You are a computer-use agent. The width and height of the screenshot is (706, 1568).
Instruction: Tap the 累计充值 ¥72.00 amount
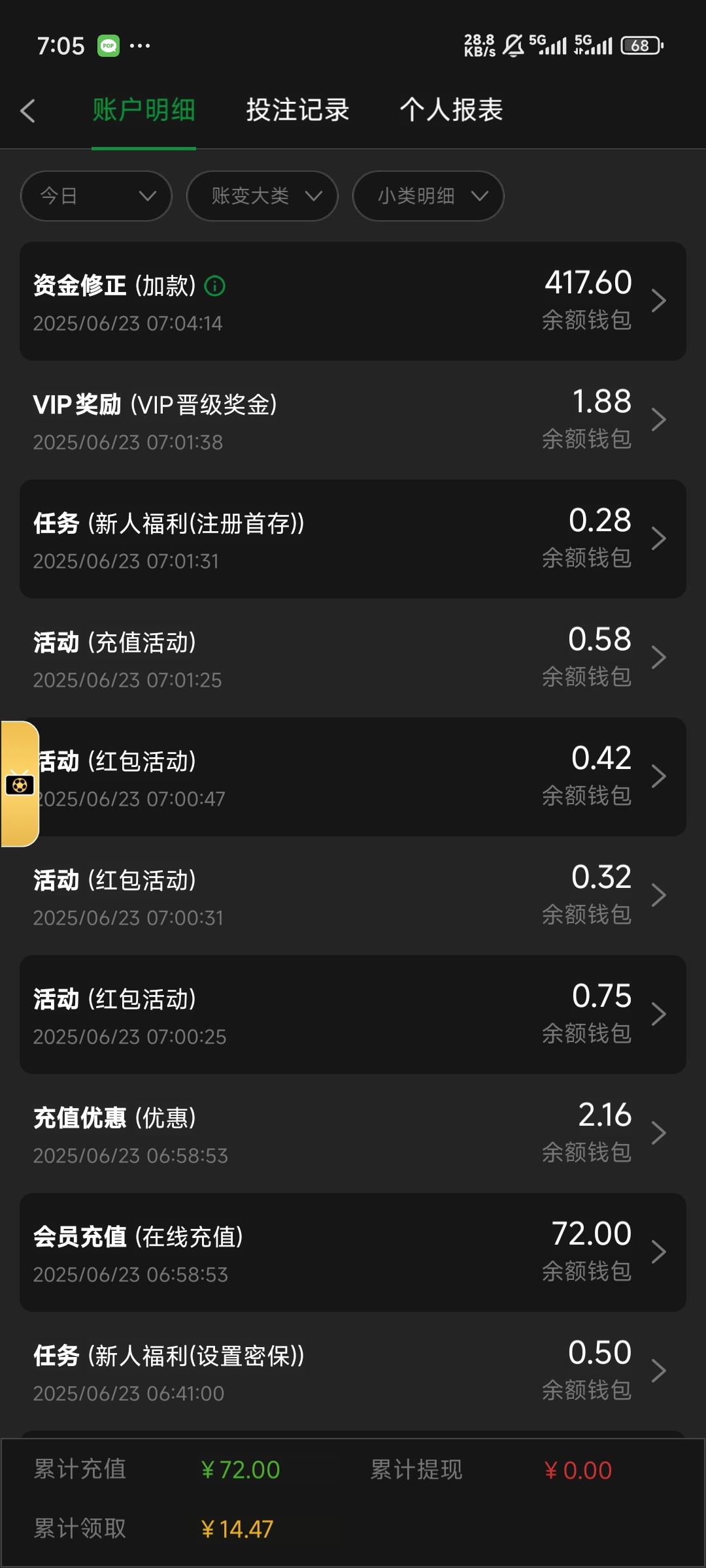tap(240, 1469)
